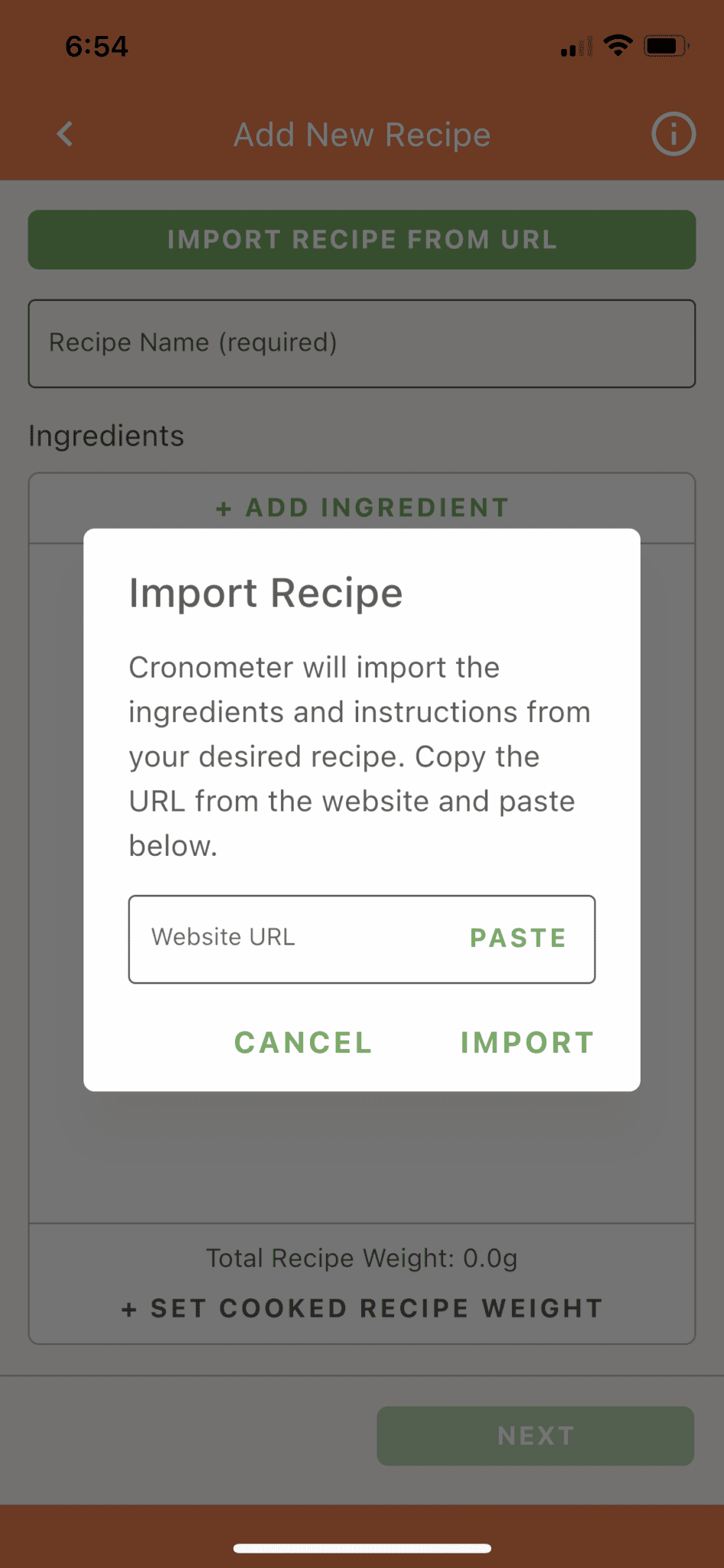Tap the cellular signal icon
724x1568 pixels.
(x=576, y=47)
